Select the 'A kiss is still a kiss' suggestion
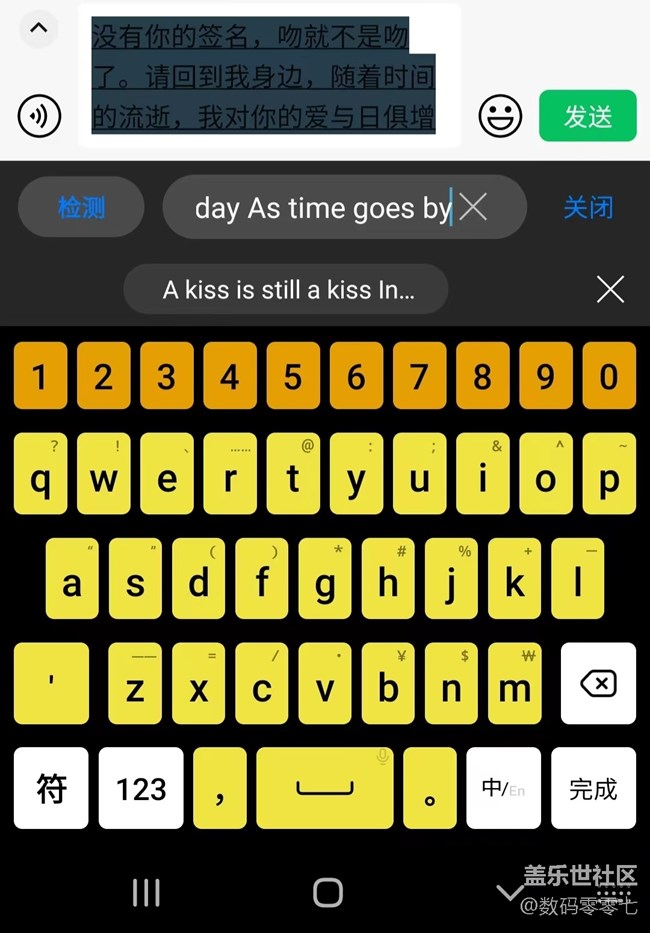 pyautogui.click(x=288, y=290)
